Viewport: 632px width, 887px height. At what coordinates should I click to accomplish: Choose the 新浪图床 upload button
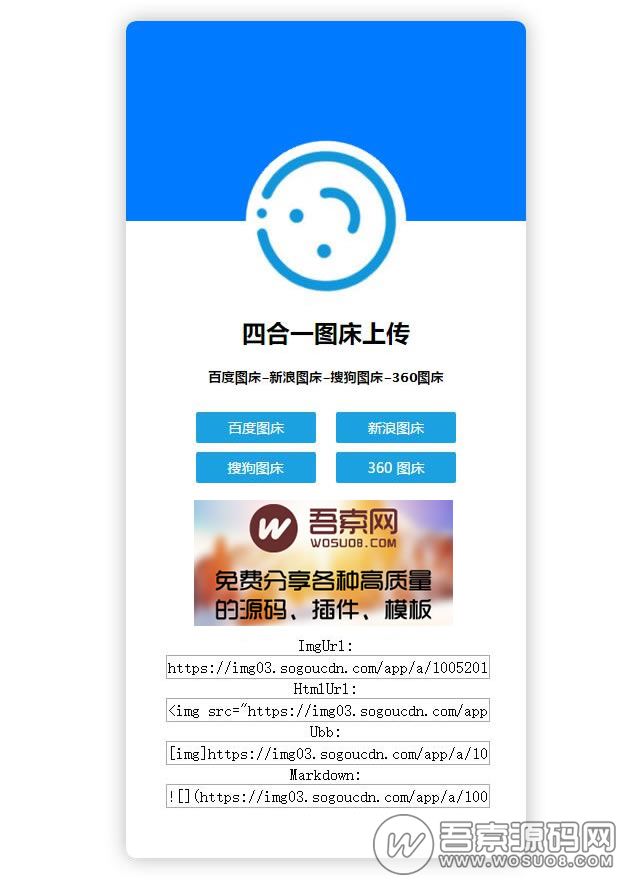tap(396, 428)
